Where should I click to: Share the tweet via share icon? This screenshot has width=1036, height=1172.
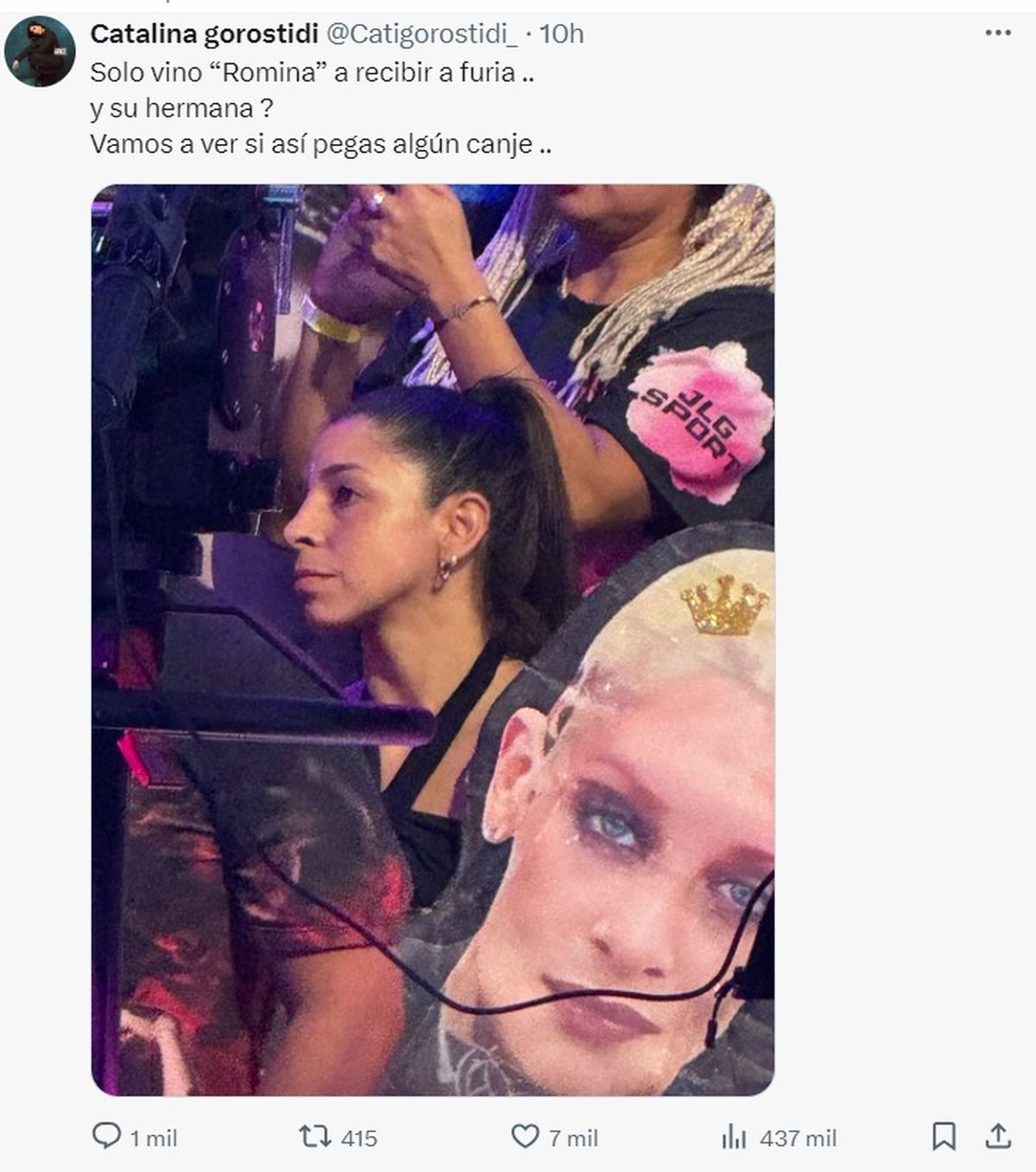click(x=998, y=1136)
